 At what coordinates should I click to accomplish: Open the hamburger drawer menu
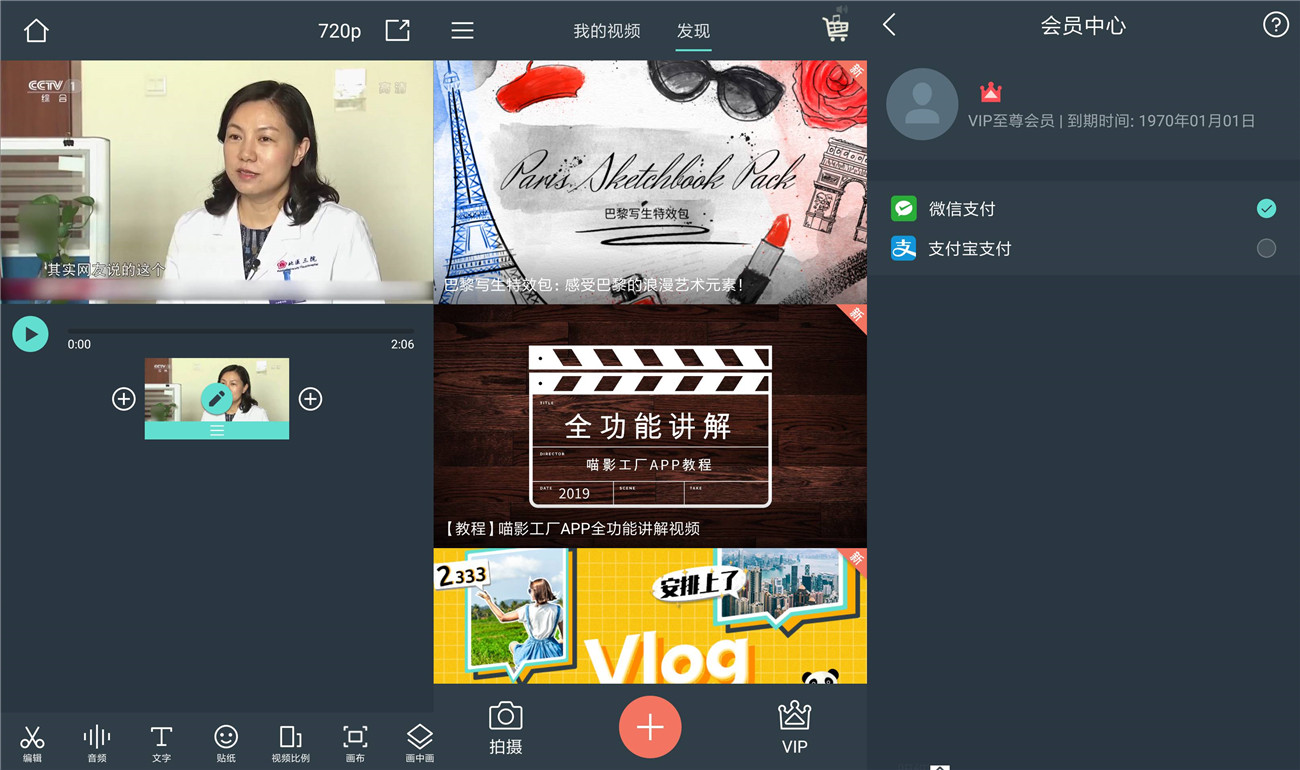click(462, 31)
